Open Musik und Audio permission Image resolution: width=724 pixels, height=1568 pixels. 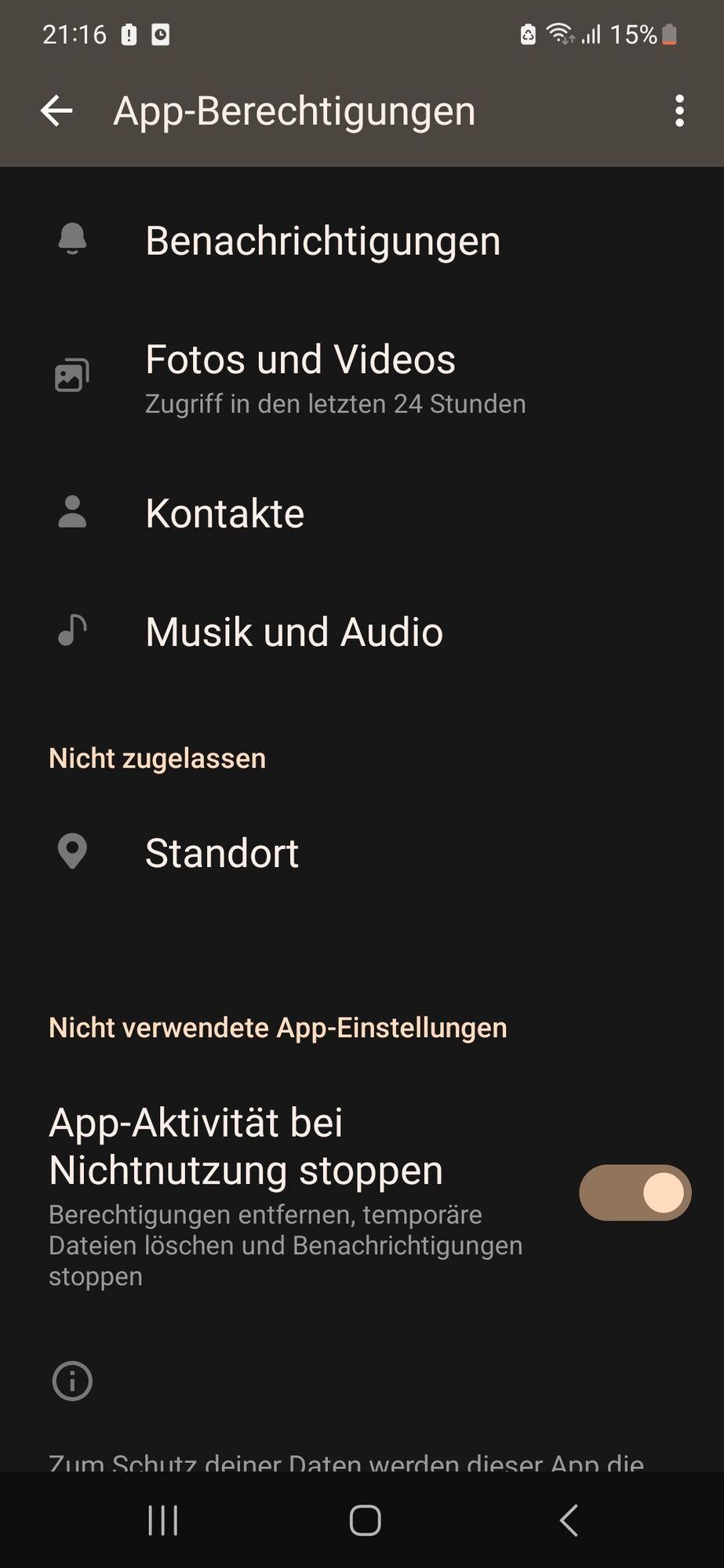click(x=294, y=632)
